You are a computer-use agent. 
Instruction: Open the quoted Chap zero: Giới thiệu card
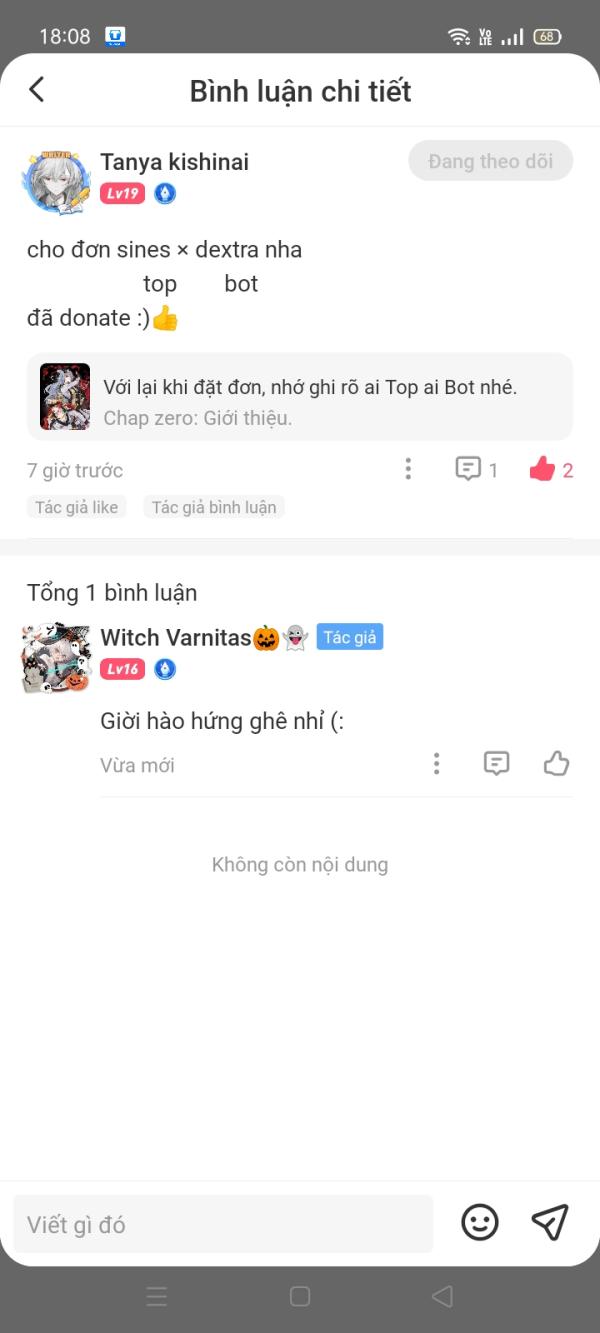click(x=300, y=397)
